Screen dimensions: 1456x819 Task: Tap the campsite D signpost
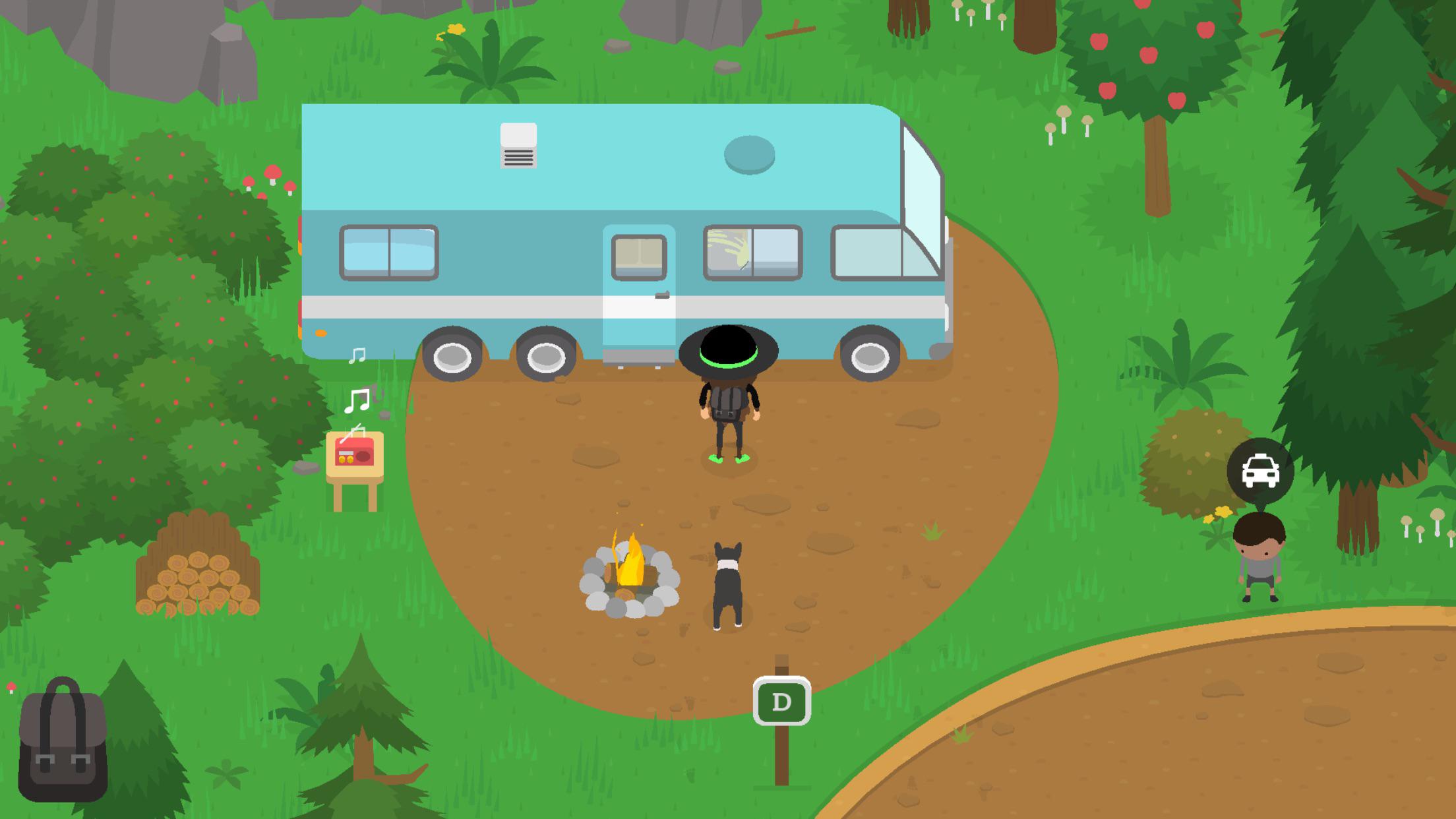click(x=781, y=702)
